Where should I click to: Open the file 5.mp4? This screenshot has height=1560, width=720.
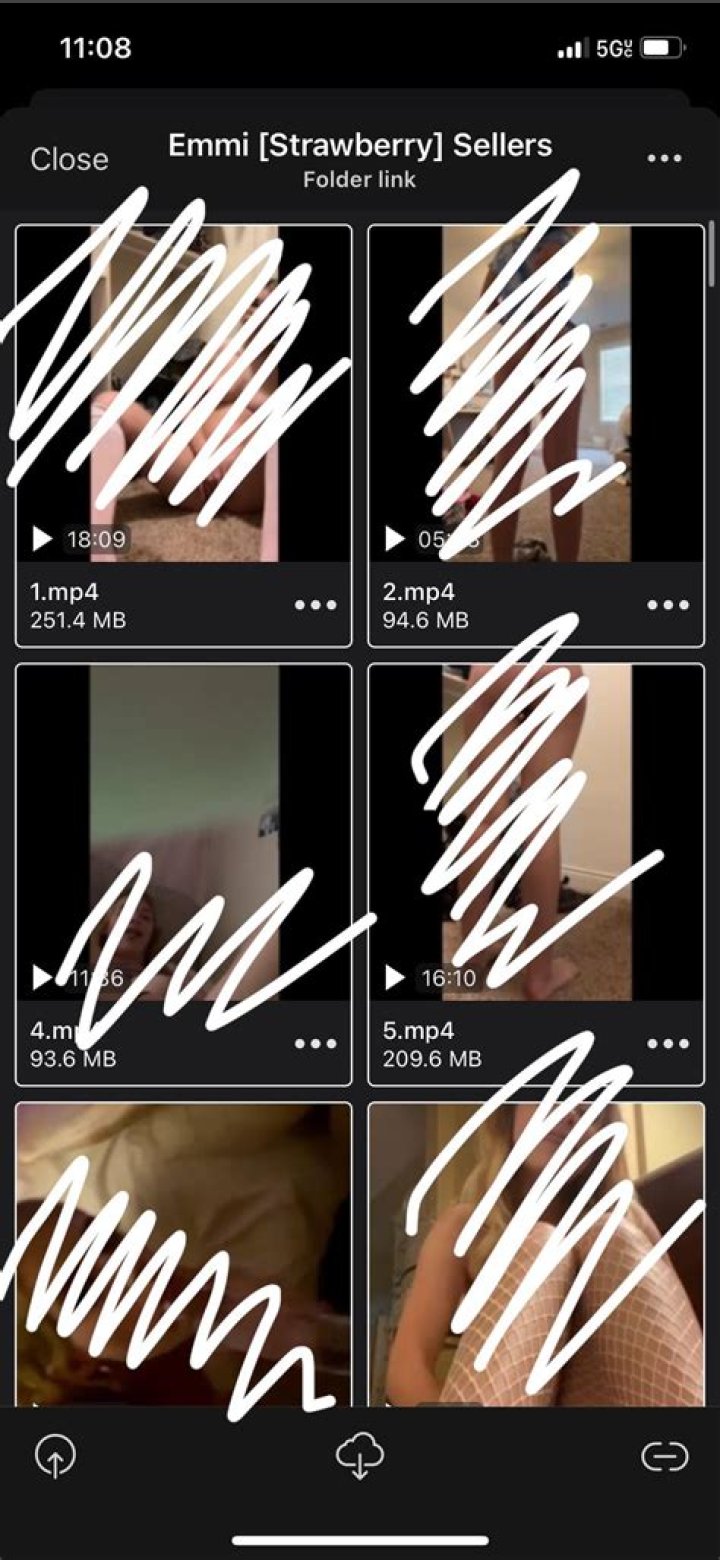[x=536, y=832]
